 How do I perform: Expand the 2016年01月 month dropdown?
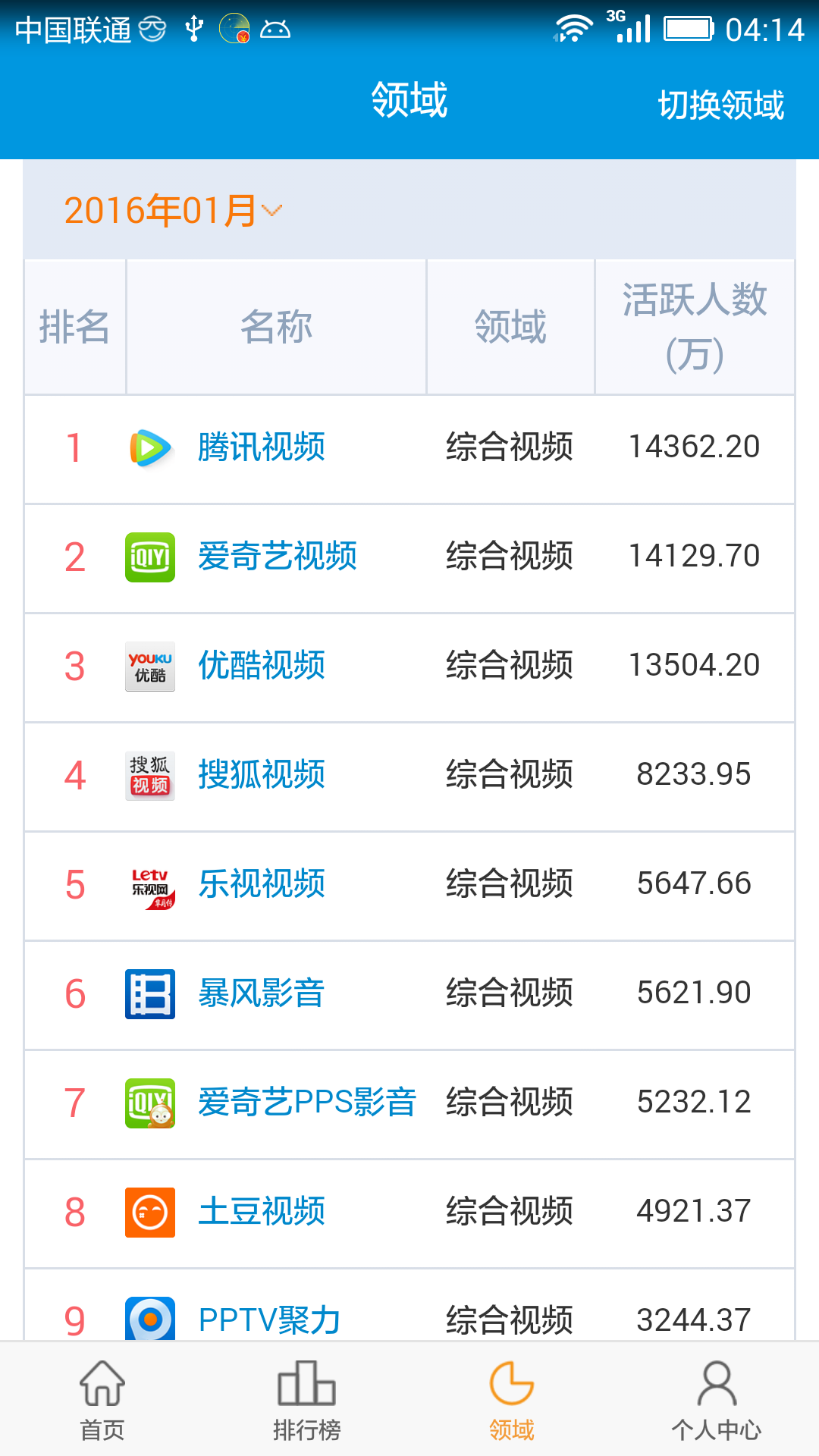coord(173,210)
